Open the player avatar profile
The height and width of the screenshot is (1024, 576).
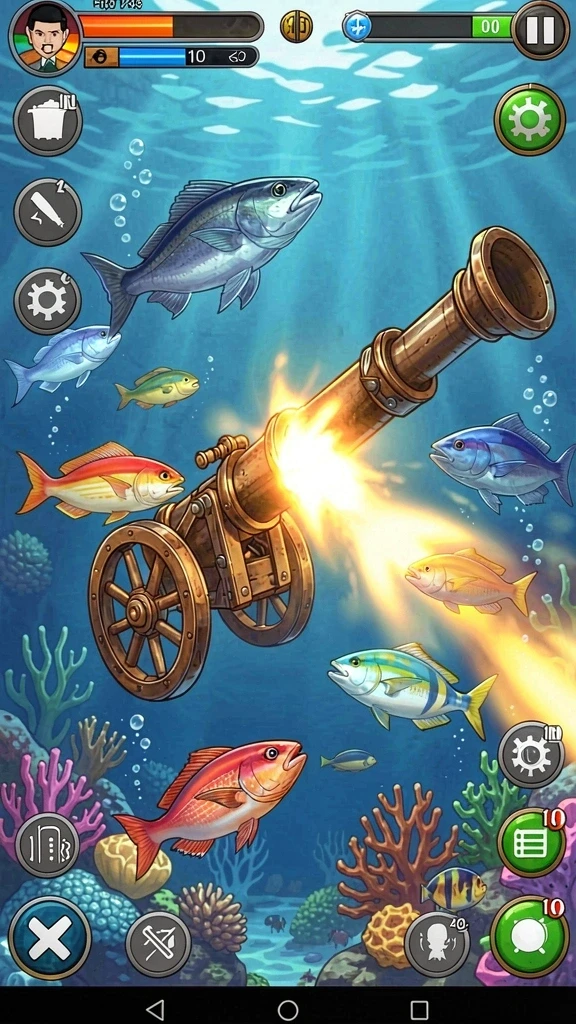click(x=46, y=37)
